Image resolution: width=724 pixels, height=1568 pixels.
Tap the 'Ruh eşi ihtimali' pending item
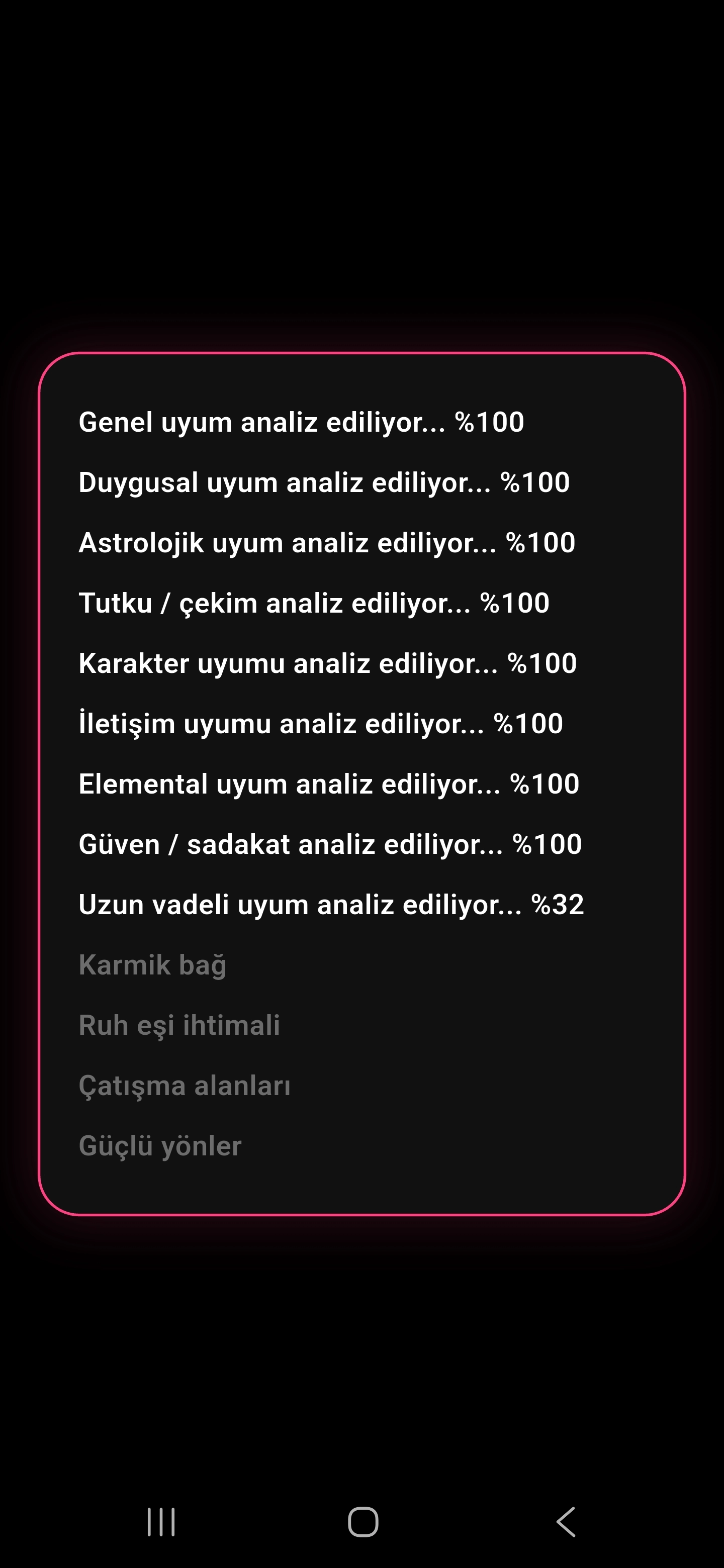click(x=179, y=1024)
